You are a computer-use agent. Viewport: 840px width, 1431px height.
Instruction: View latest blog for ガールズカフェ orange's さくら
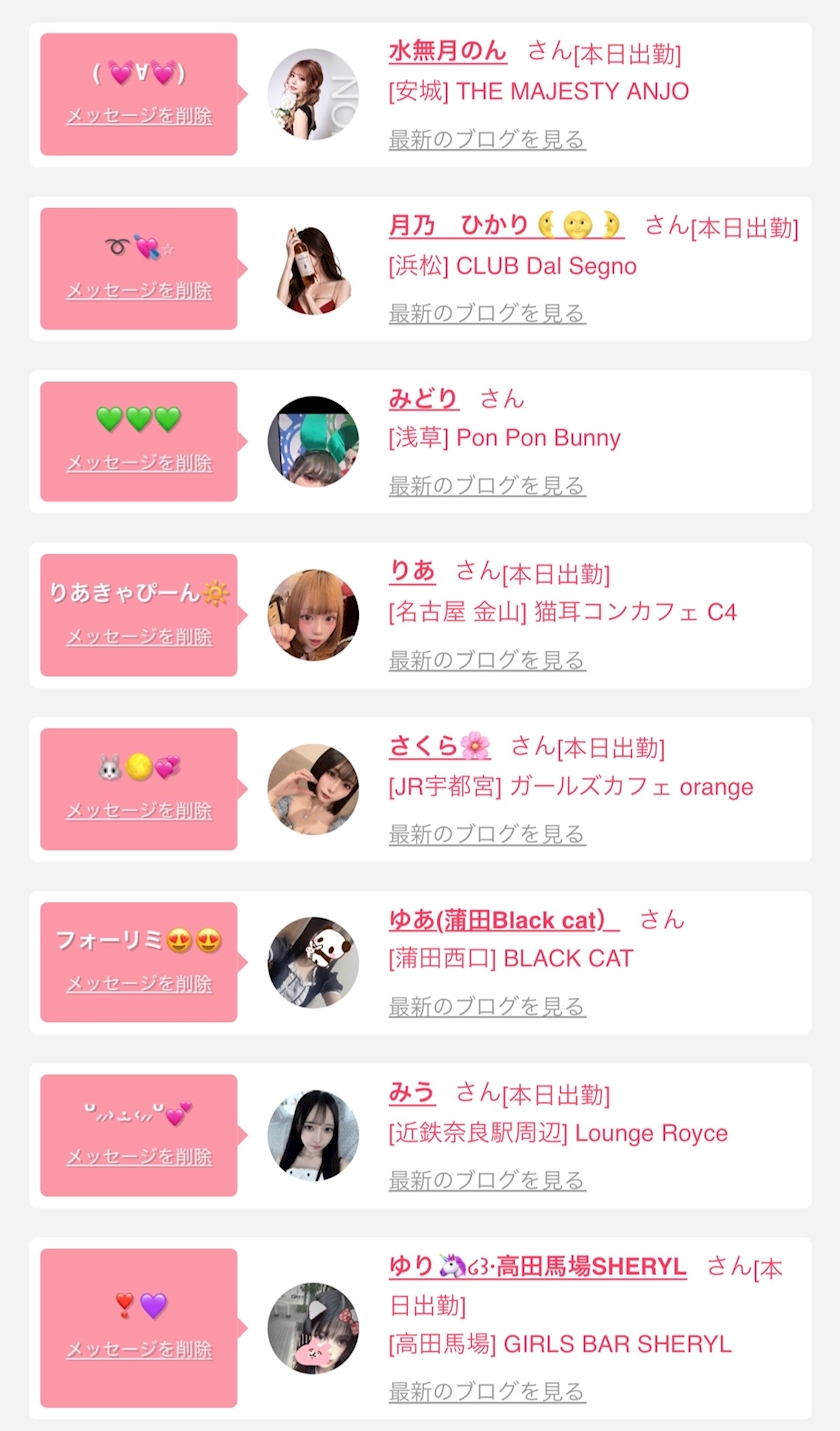[x=487, y=834]
